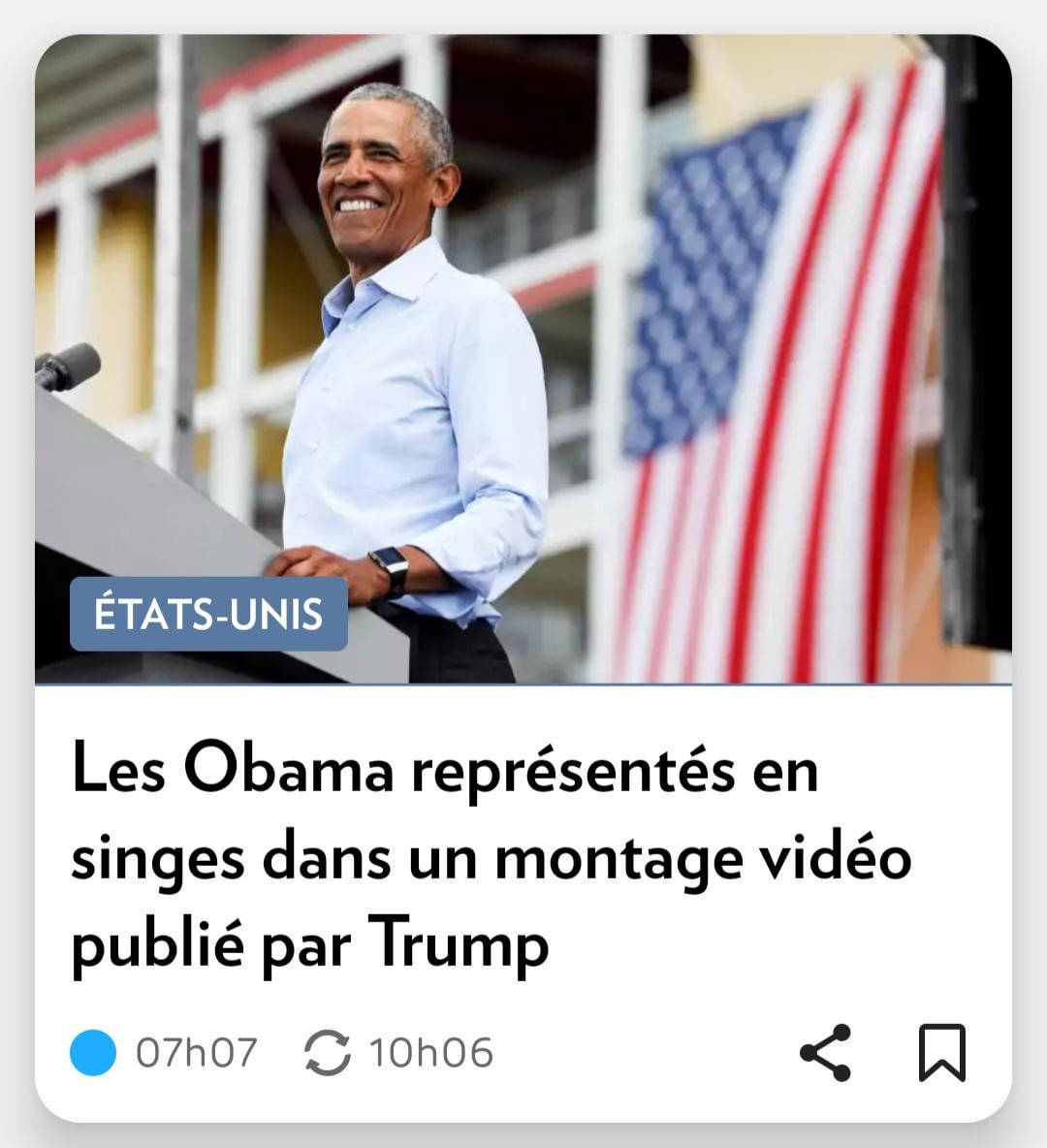The height and width of the screenshot is (1148, 1047).
Task: Share this article
Action: click(x=825, y=1052)
